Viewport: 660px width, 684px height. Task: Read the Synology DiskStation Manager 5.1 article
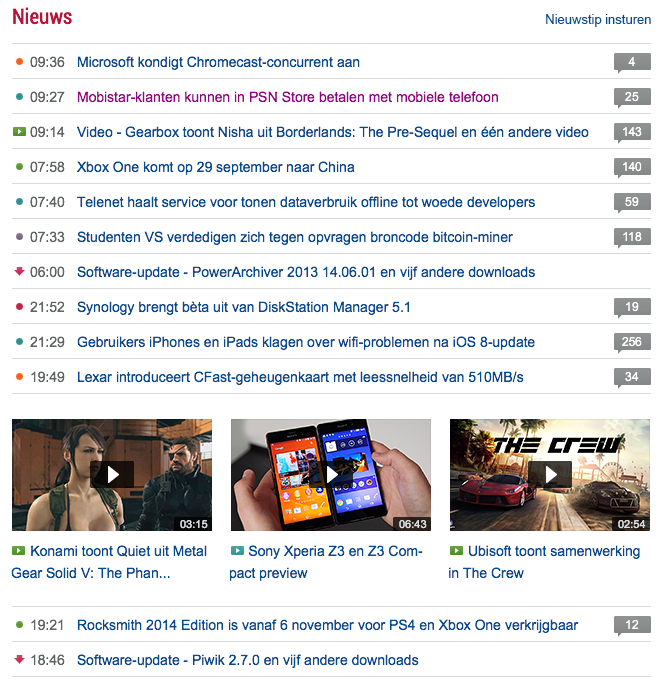click(x=243, y=307)
